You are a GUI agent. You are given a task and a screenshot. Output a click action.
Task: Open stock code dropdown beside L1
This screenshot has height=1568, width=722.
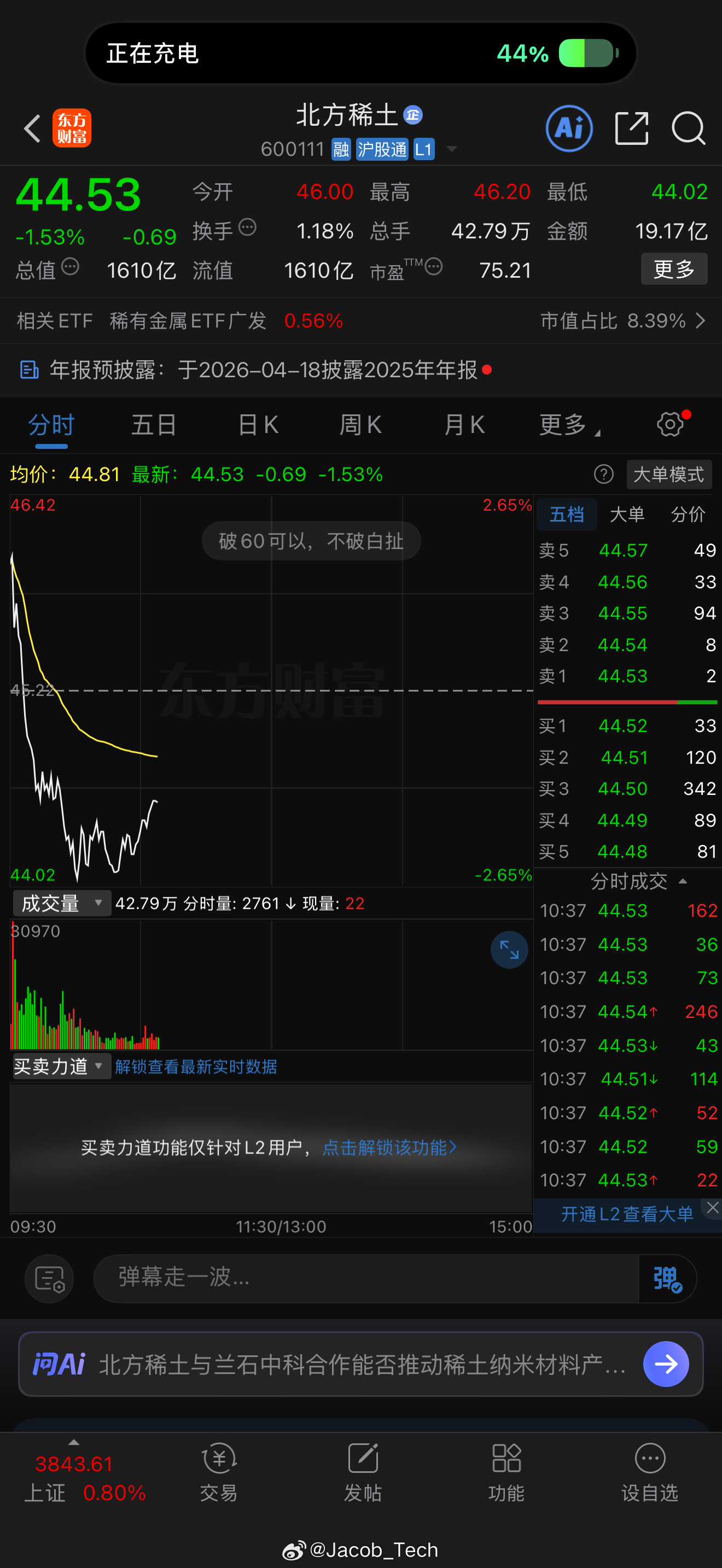(451, 149)
